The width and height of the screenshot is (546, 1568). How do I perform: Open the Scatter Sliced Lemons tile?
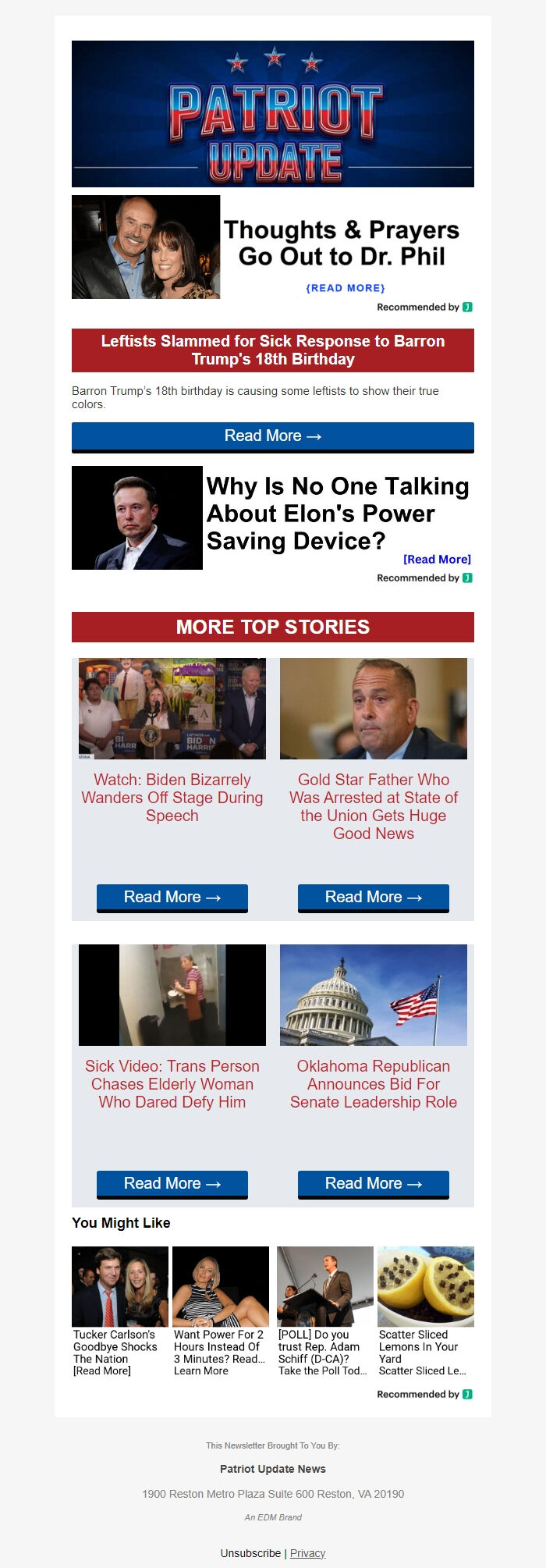click(425, 1311)
